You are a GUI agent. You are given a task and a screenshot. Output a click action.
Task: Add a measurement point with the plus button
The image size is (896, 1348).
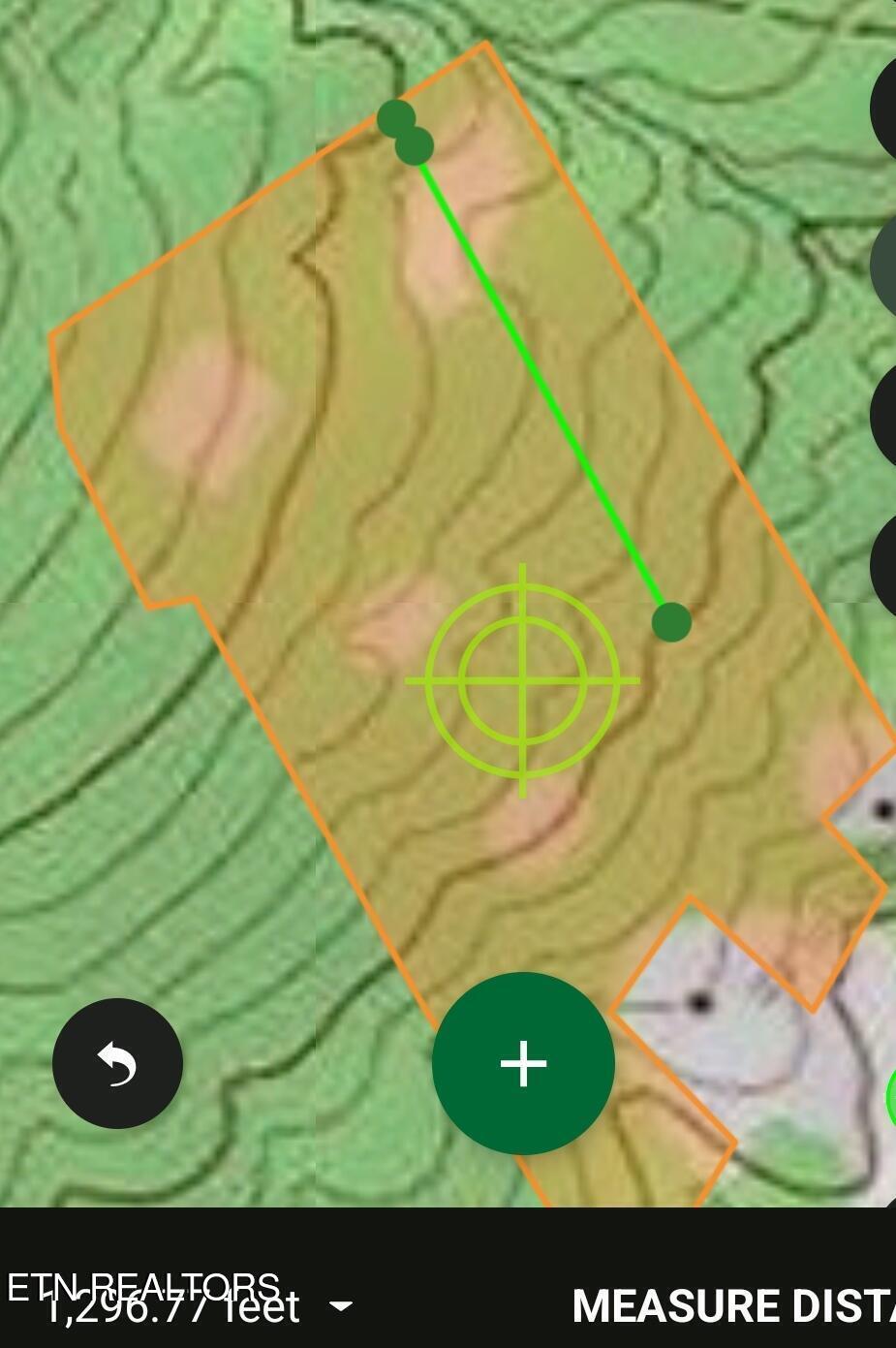point(523,1063)
